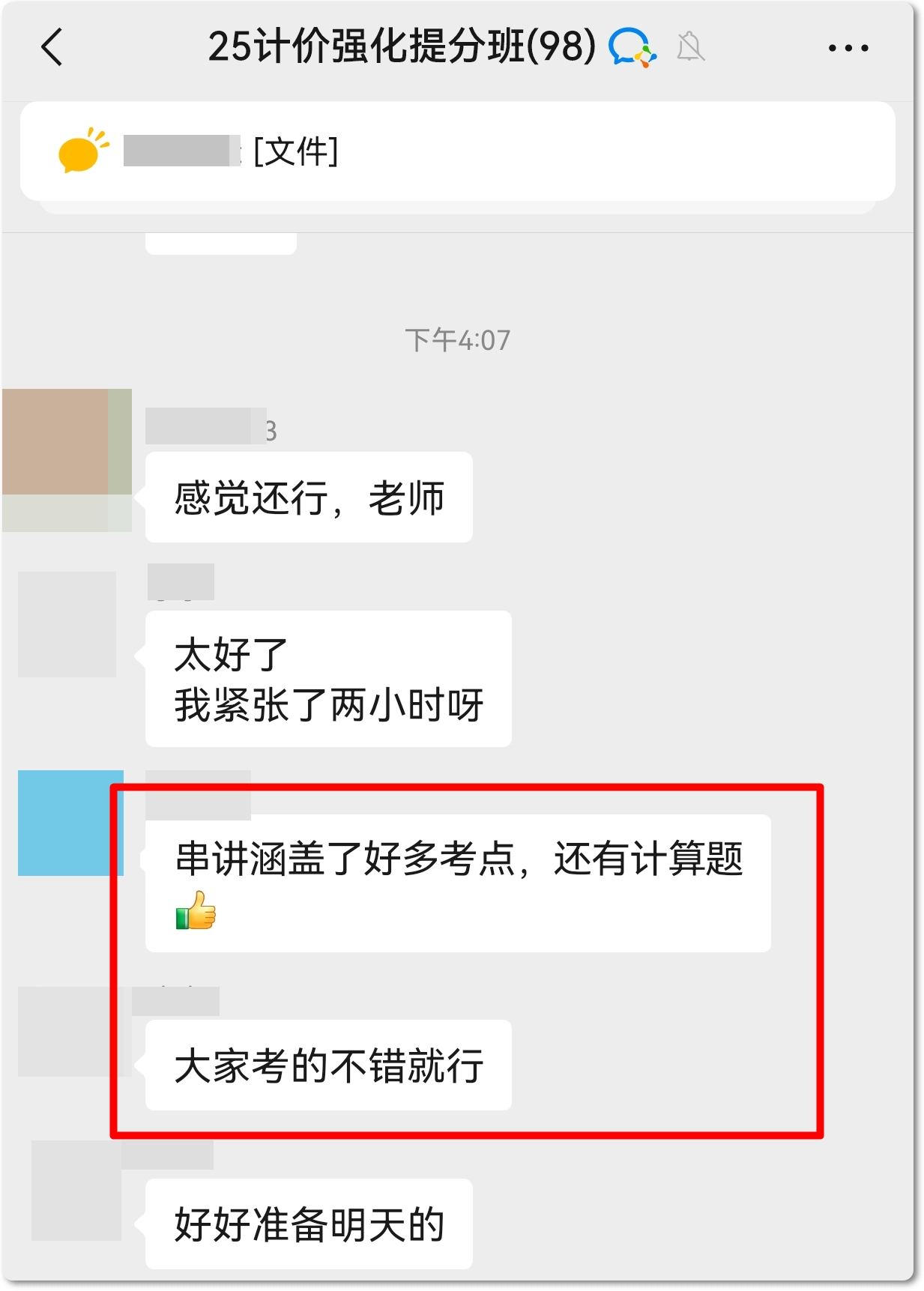The width and height of the screenshot is (924, 1291).
Task: Go back from the group chat
Action: (x=52, y=48)
